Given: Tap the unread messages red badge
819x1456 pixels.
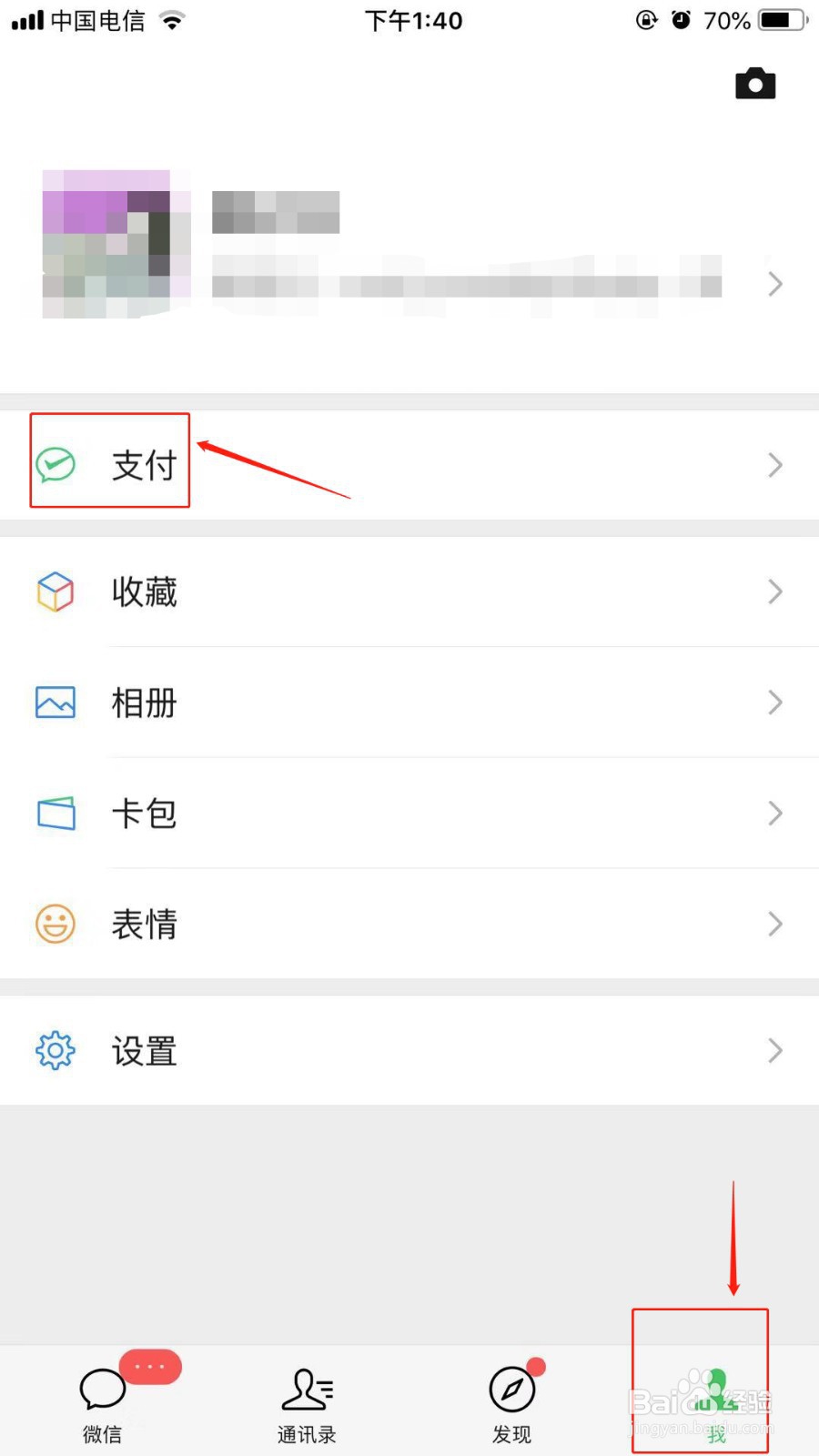Looking at the screenshot, I should 150,1366.
